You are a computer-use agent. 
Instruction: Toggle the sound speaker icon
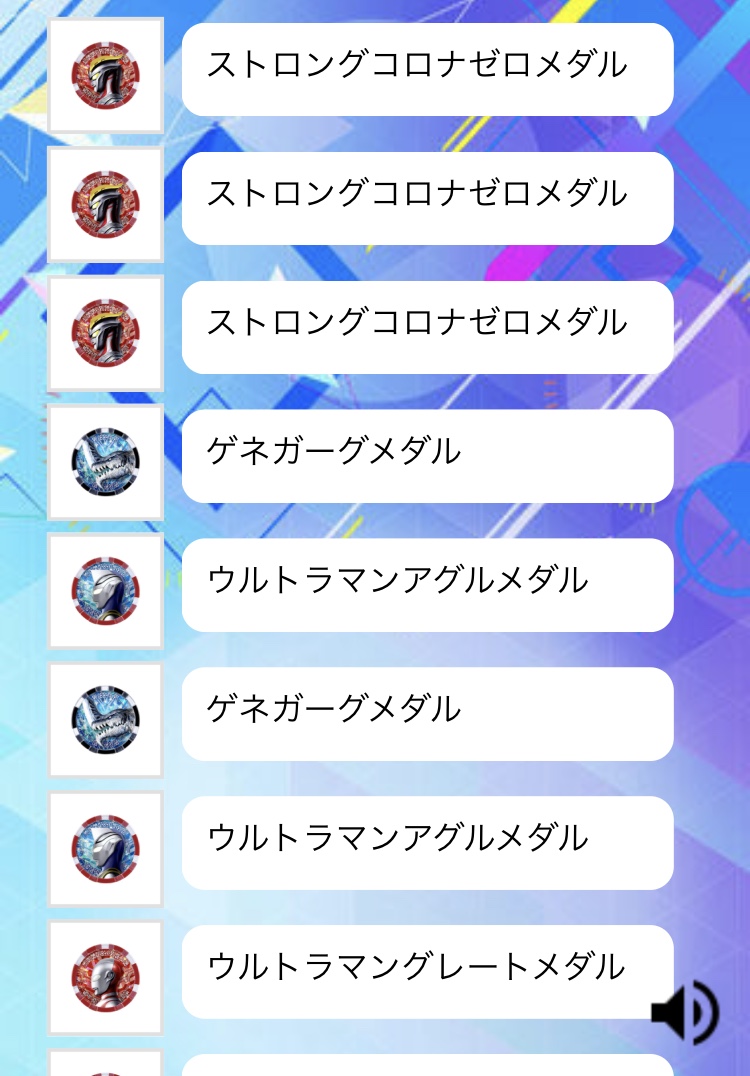686,1012
